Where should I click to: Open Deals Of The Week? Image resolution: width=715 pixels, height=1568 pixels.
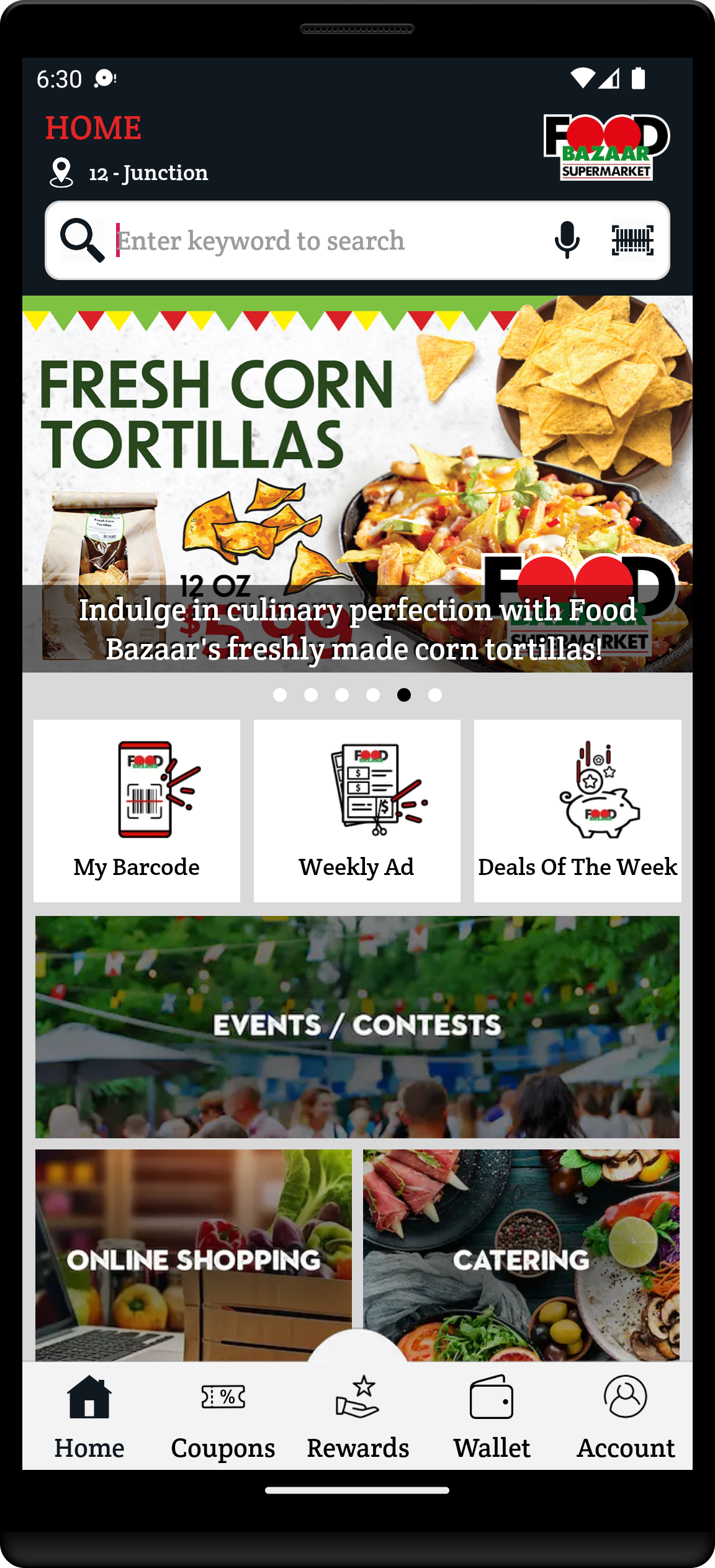pos(577,810)
